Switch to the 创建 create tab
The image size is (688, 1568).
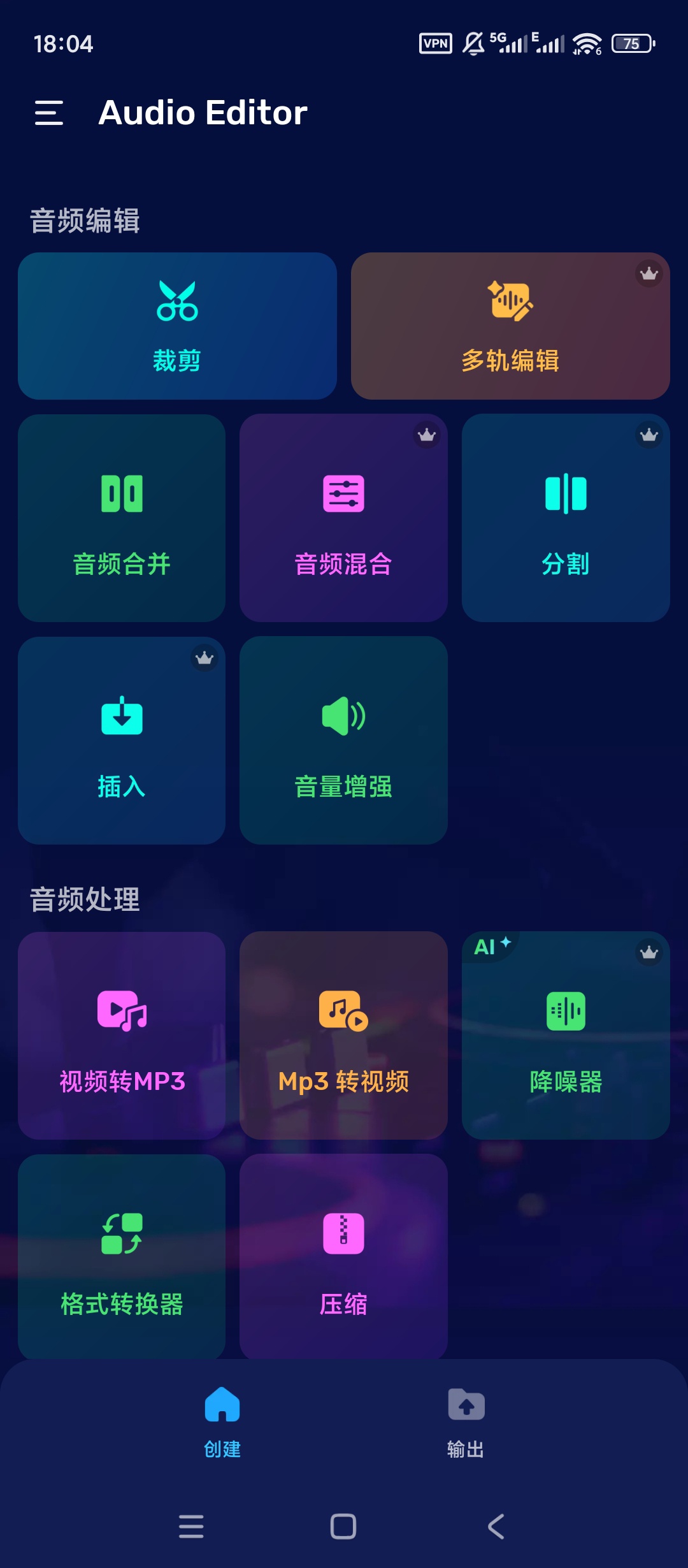[222, 1421]
